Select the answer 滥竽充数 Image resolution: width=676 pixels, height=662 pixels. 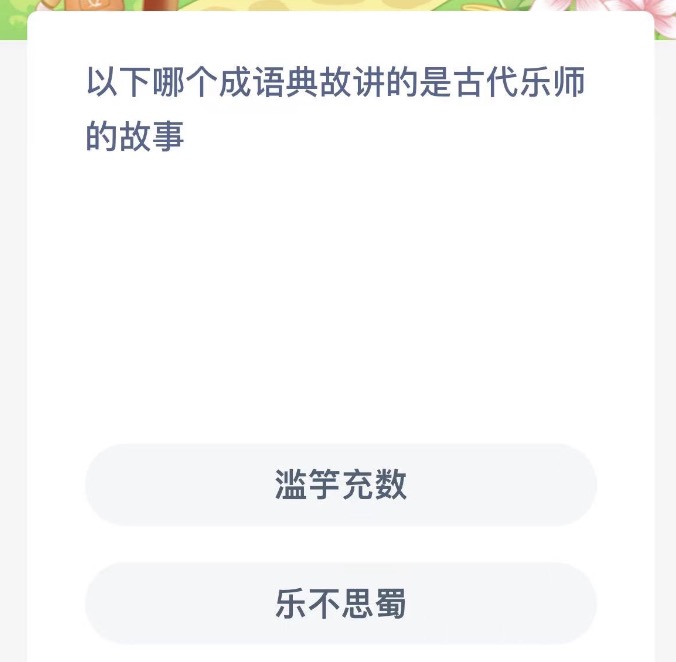(340, 485)
